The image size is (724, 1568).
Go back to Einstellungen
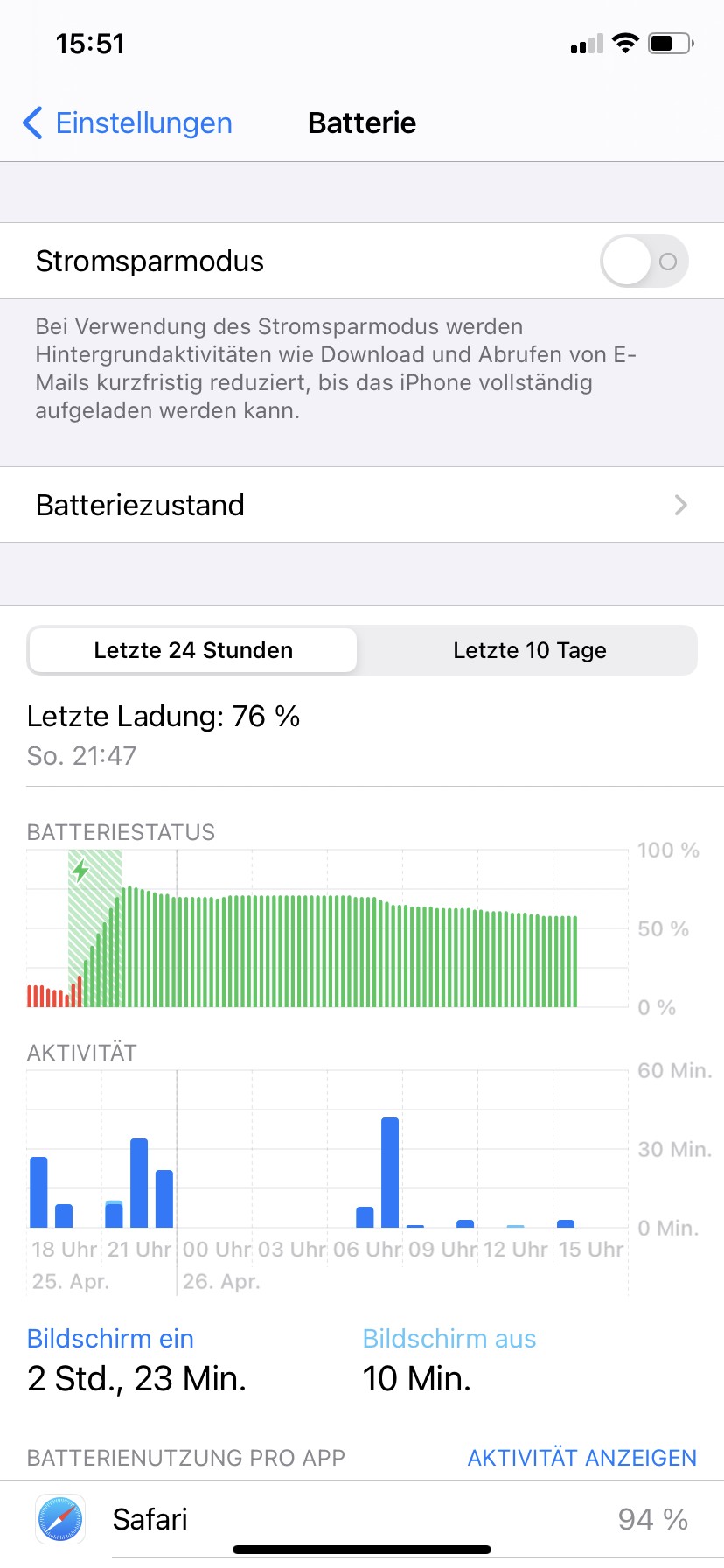pyautogui.click(x=128, y=123)
